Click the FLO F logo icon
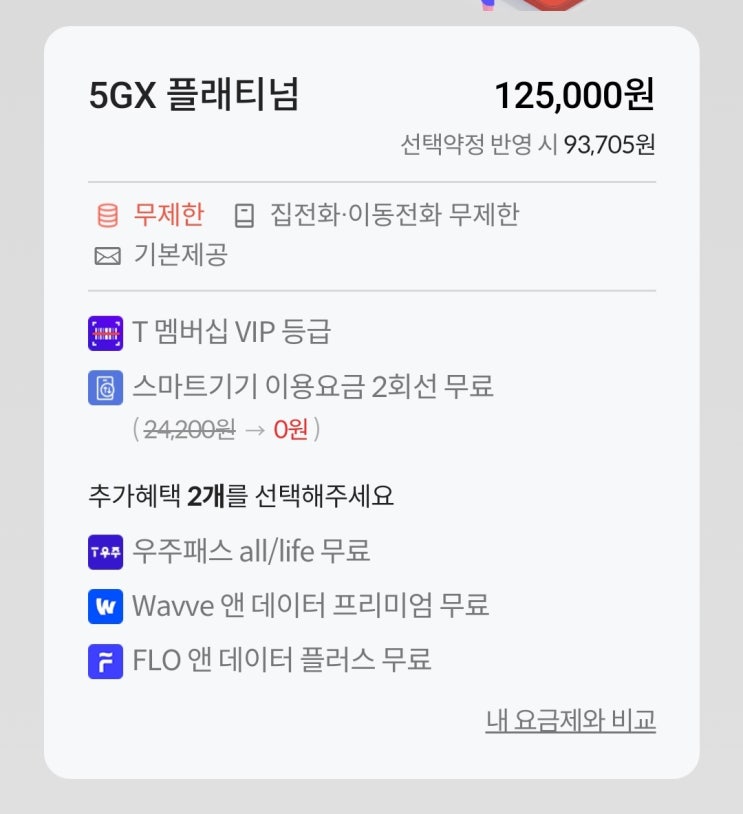This screenshot has width=743, height=814. coord(104,661)
